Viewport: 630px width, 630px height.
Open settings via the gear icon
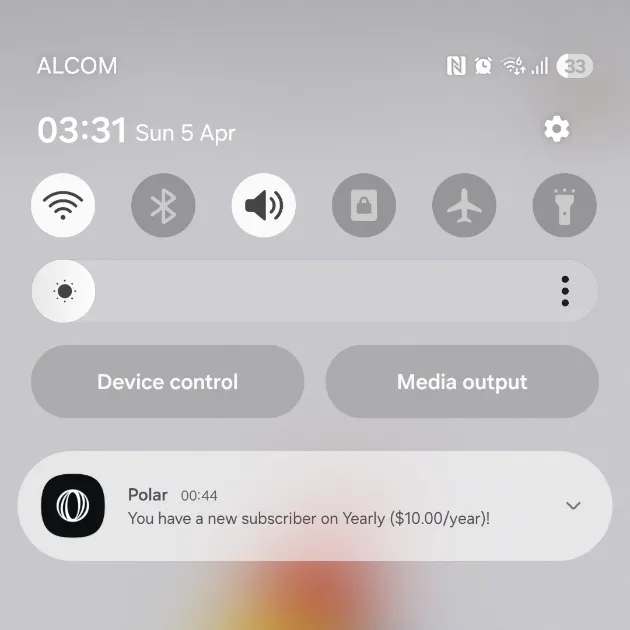[x=556, y=129]
